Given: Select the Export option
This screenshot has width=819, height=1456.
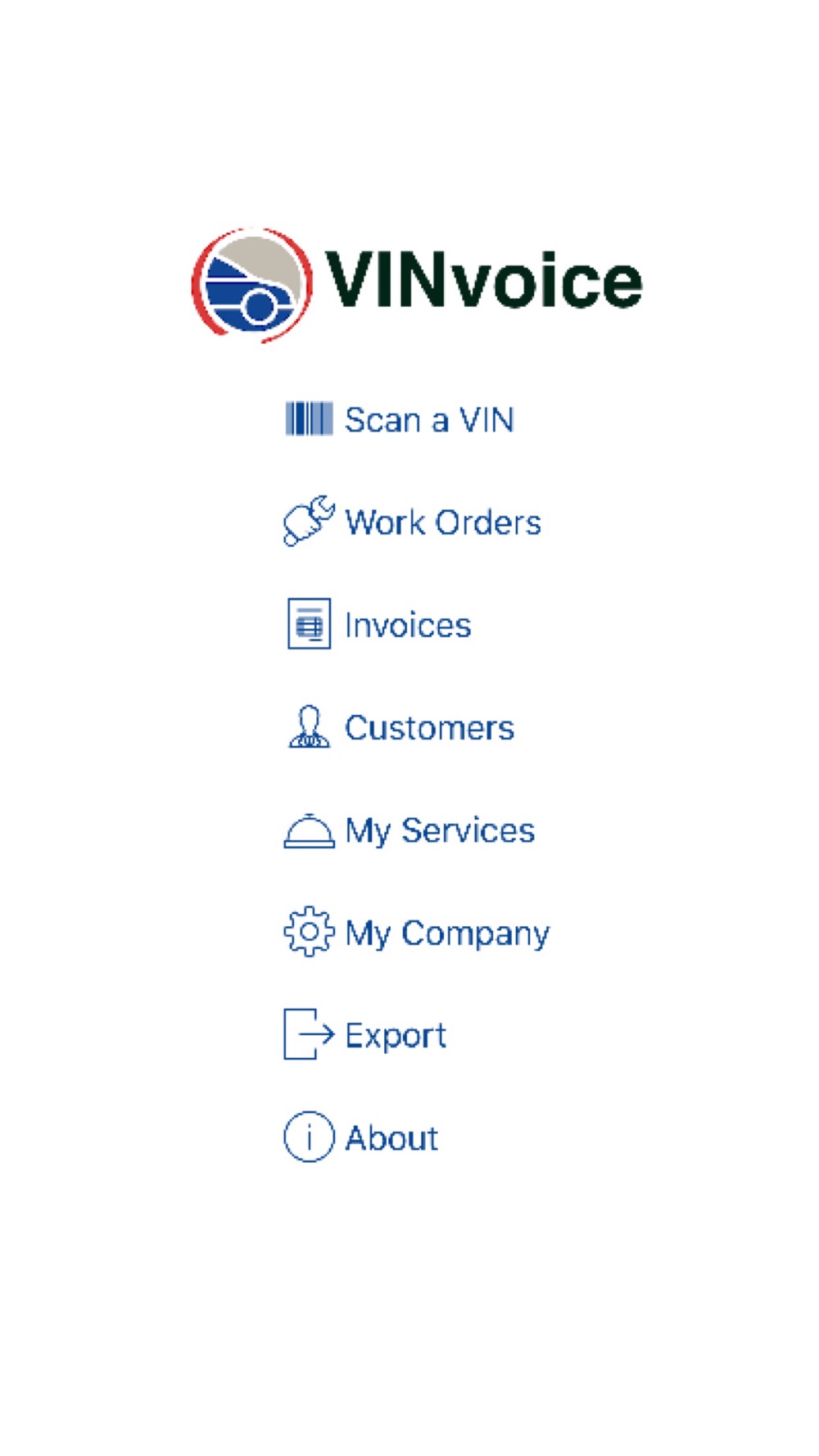Looking at the screenshot, I should [x=364, y=1035].
